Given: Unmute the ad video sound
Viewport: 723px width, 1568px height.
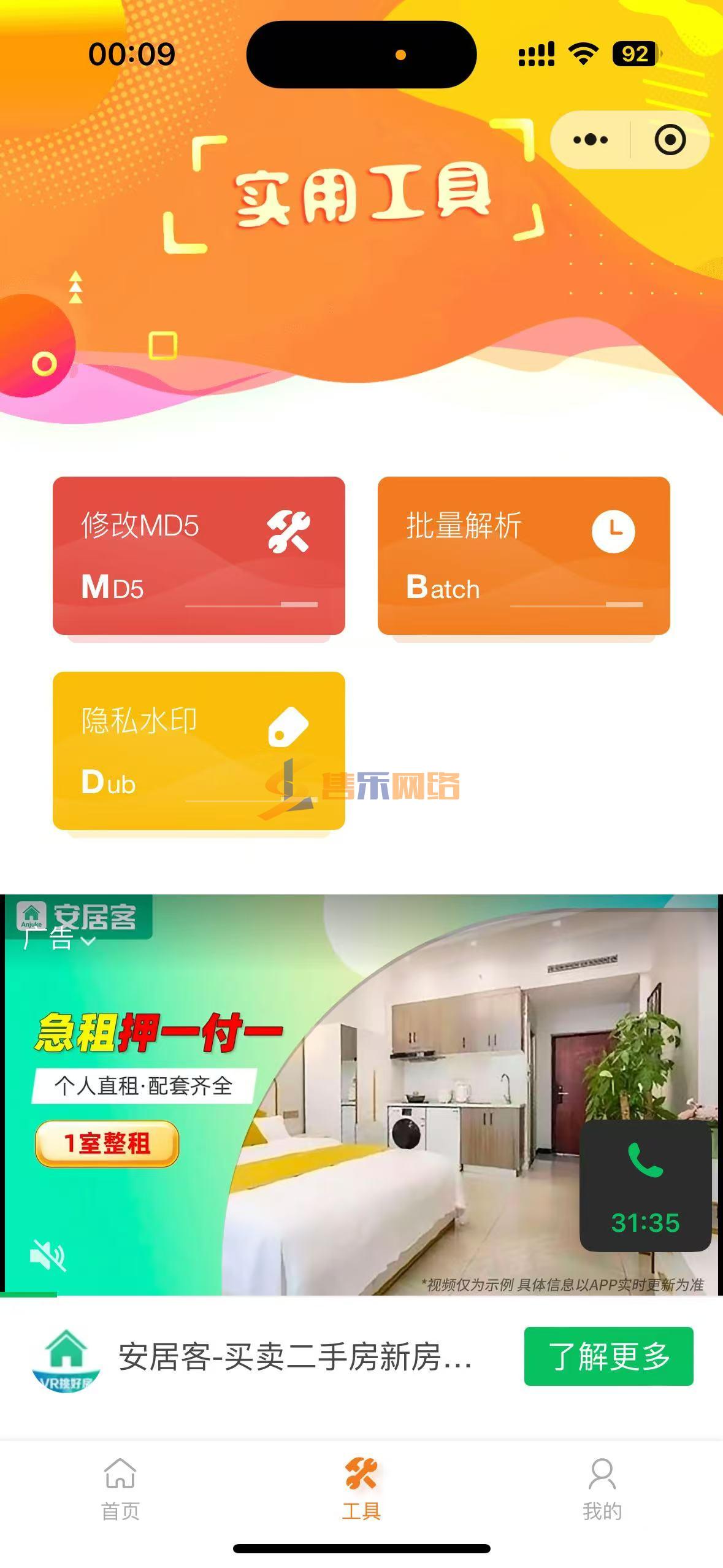Looking at the screenshot, I should (48, 1255).
